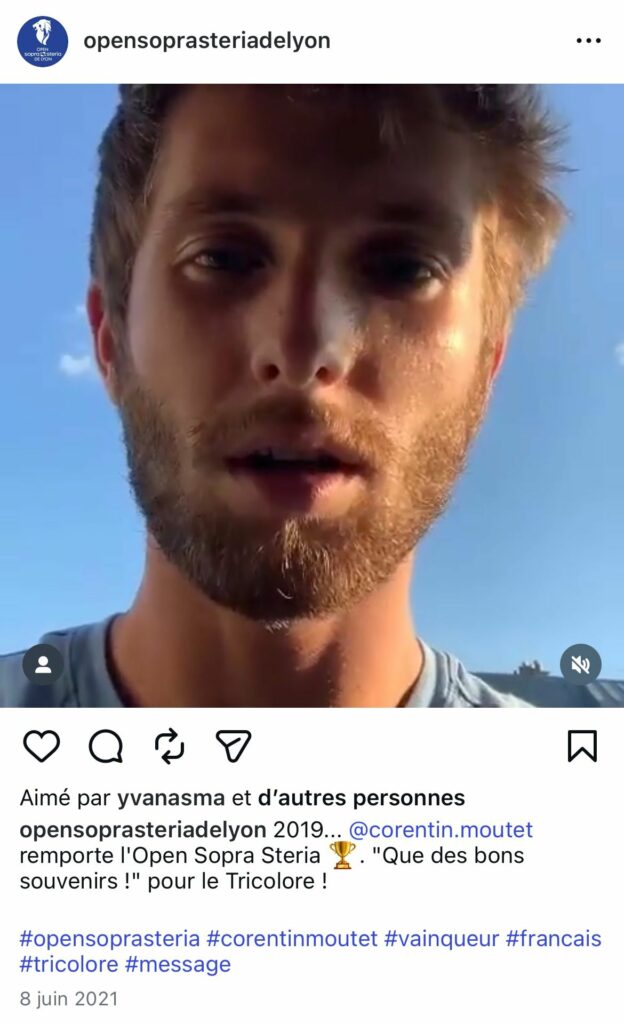Like this post with the heart
The image size is (624, 1024).
[41, 745]
